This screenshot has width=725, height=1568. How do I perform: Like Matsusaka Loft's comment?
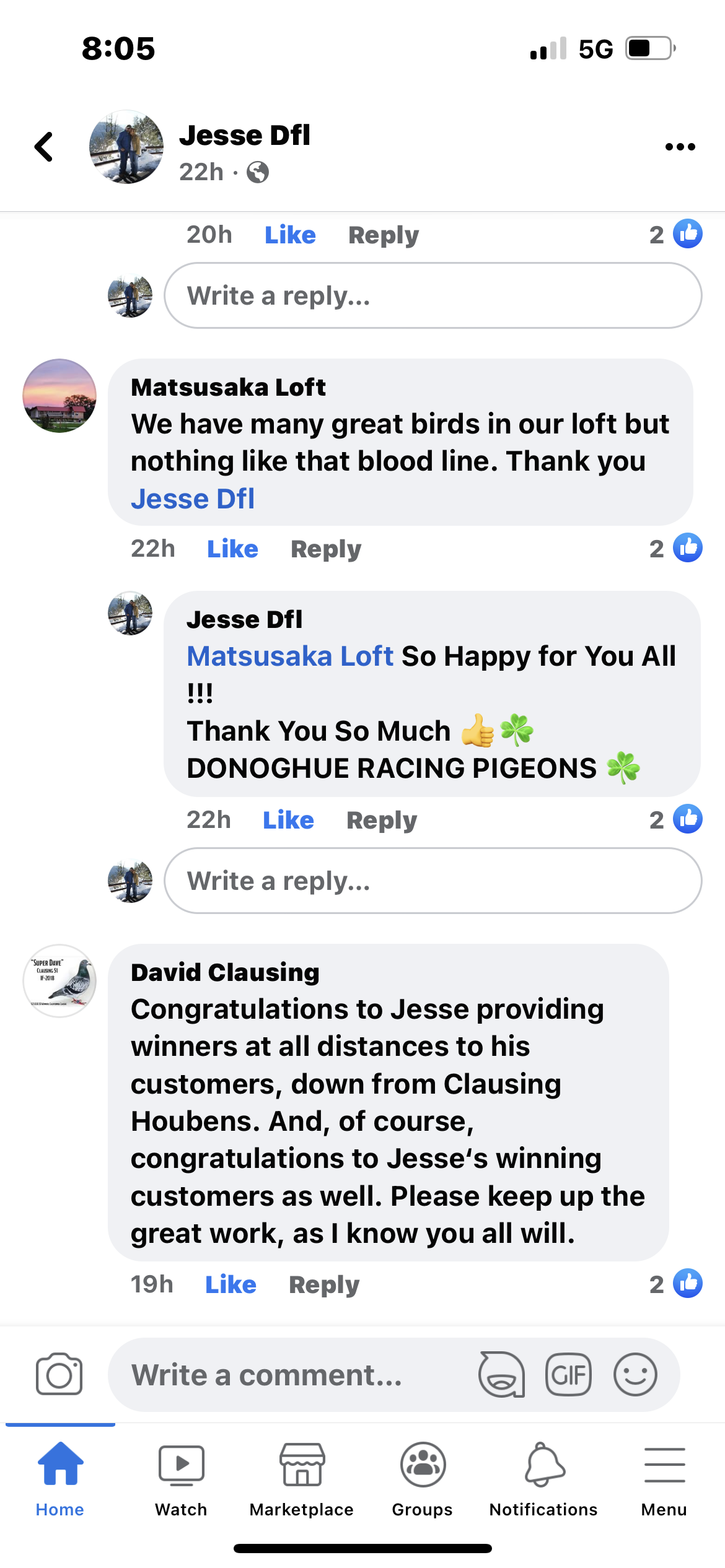pos(232,549)
